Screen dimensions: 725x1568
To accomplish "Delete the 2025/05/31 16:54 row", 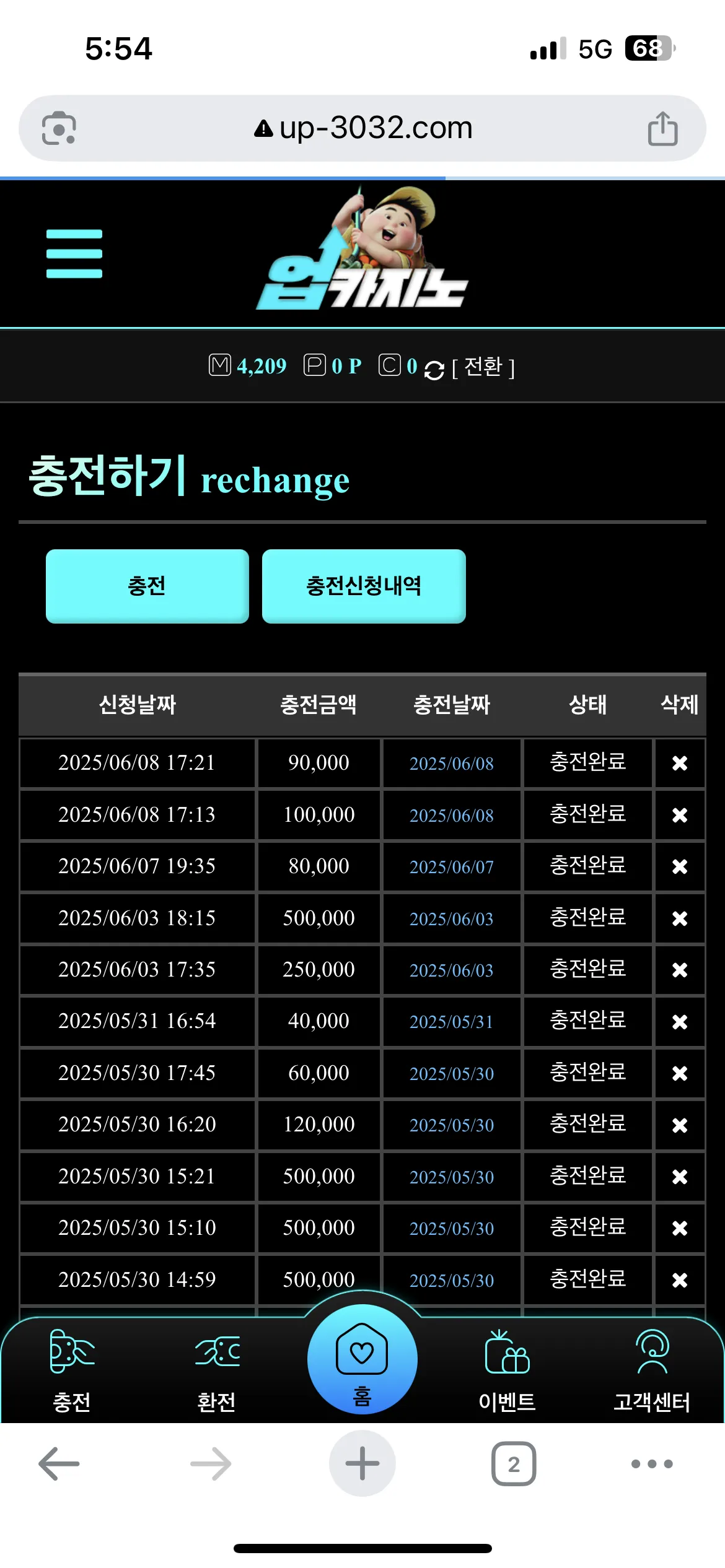I will [x=680, y=1021].
